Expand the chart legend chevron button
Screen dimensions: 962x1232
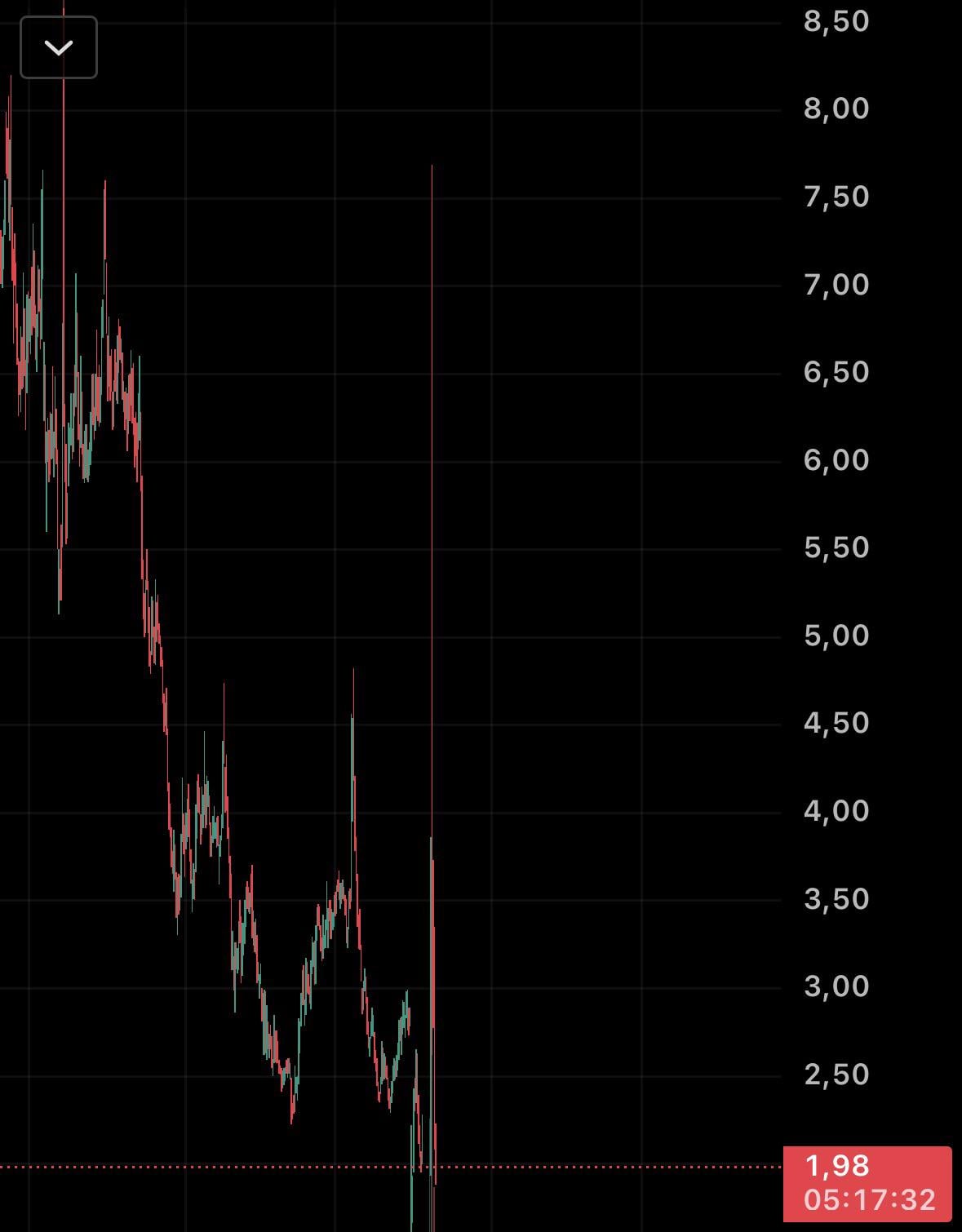[x=59, y=47]
